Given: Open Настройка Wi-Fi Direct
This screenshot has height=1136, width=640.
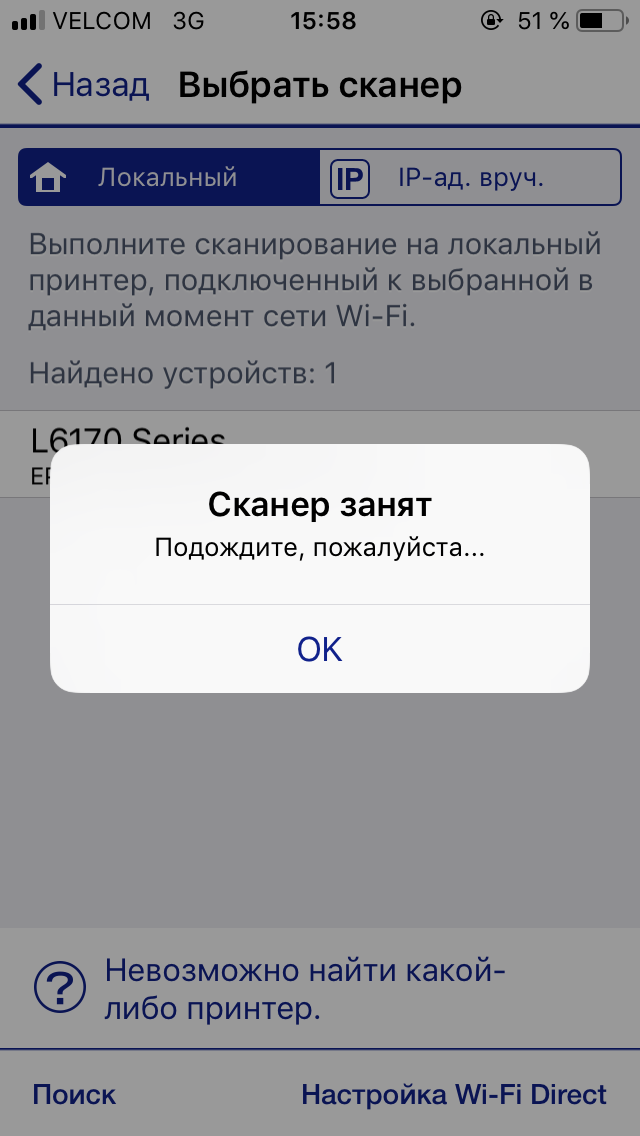Looking at the screenshot, I should click(x=454, y=1093).
